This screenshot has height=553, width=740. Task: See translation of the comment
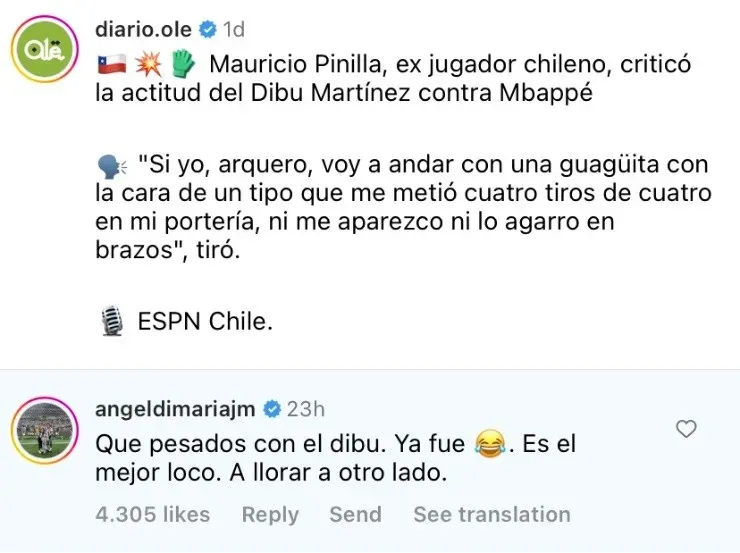click(x=491, y=514)
